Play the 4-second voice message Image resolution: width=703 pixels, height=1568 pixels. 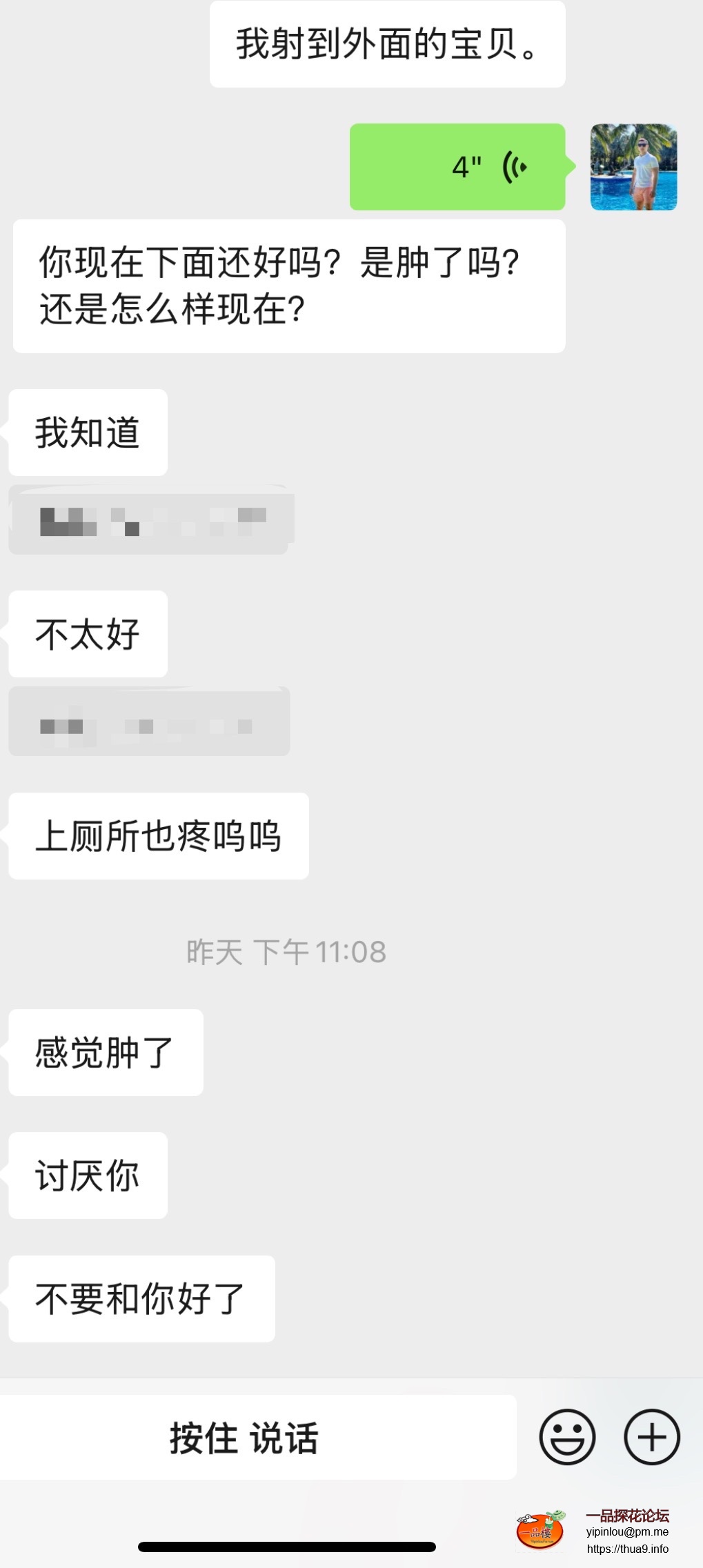(x=457, y=167)
